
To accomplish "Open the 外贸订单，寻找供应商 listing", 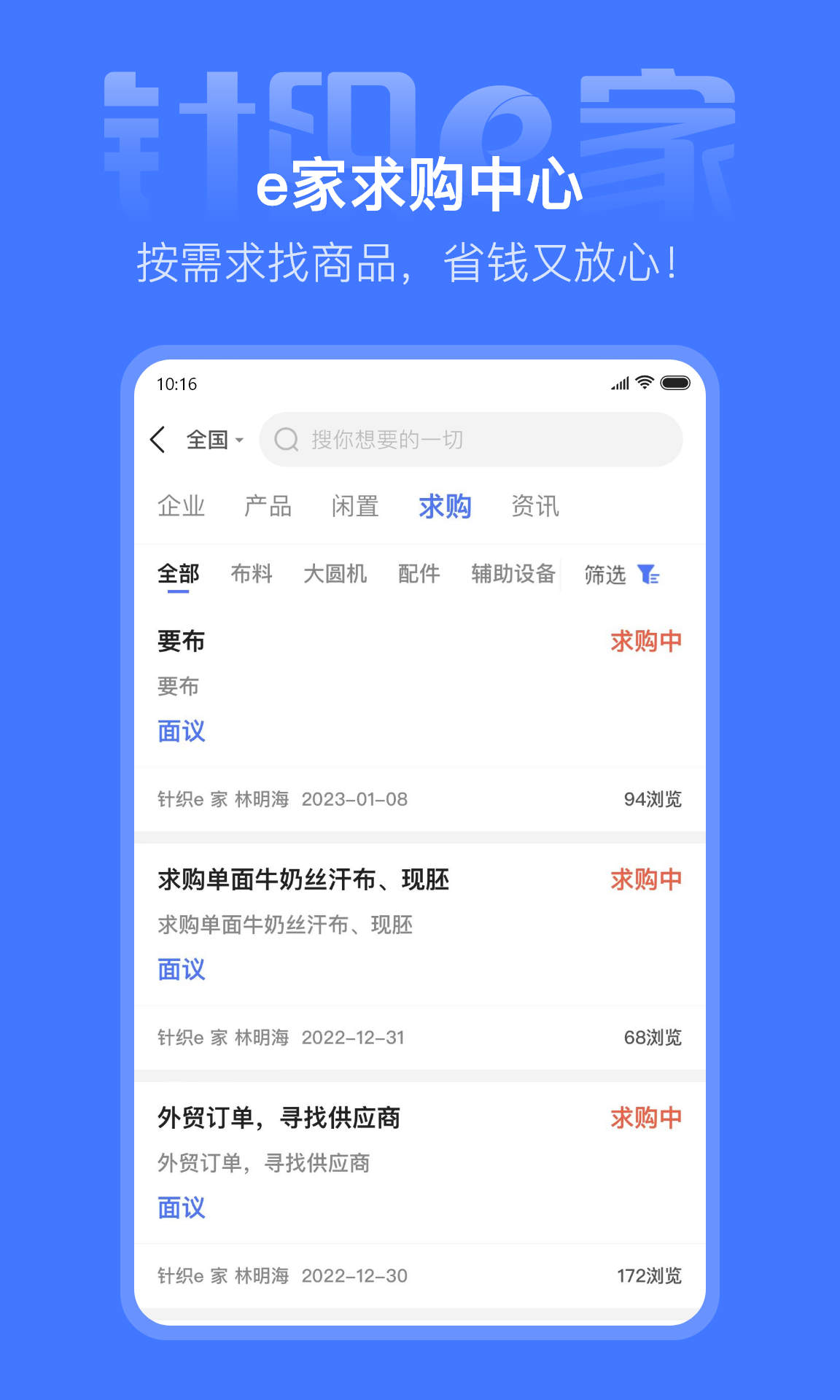I will pos(279,1116).
